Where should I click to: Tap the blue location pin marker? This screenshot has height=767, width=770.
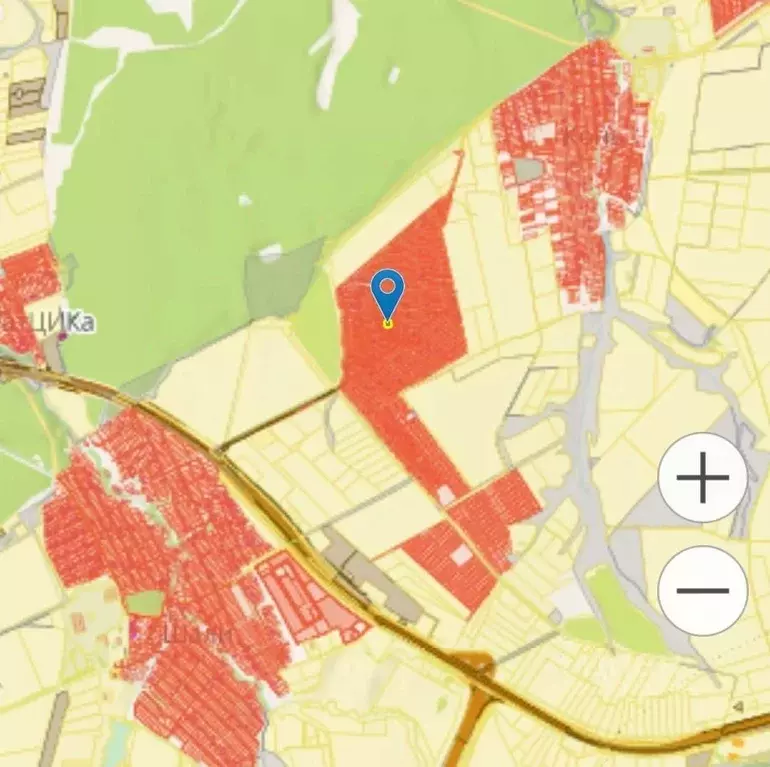coord(388,292)
